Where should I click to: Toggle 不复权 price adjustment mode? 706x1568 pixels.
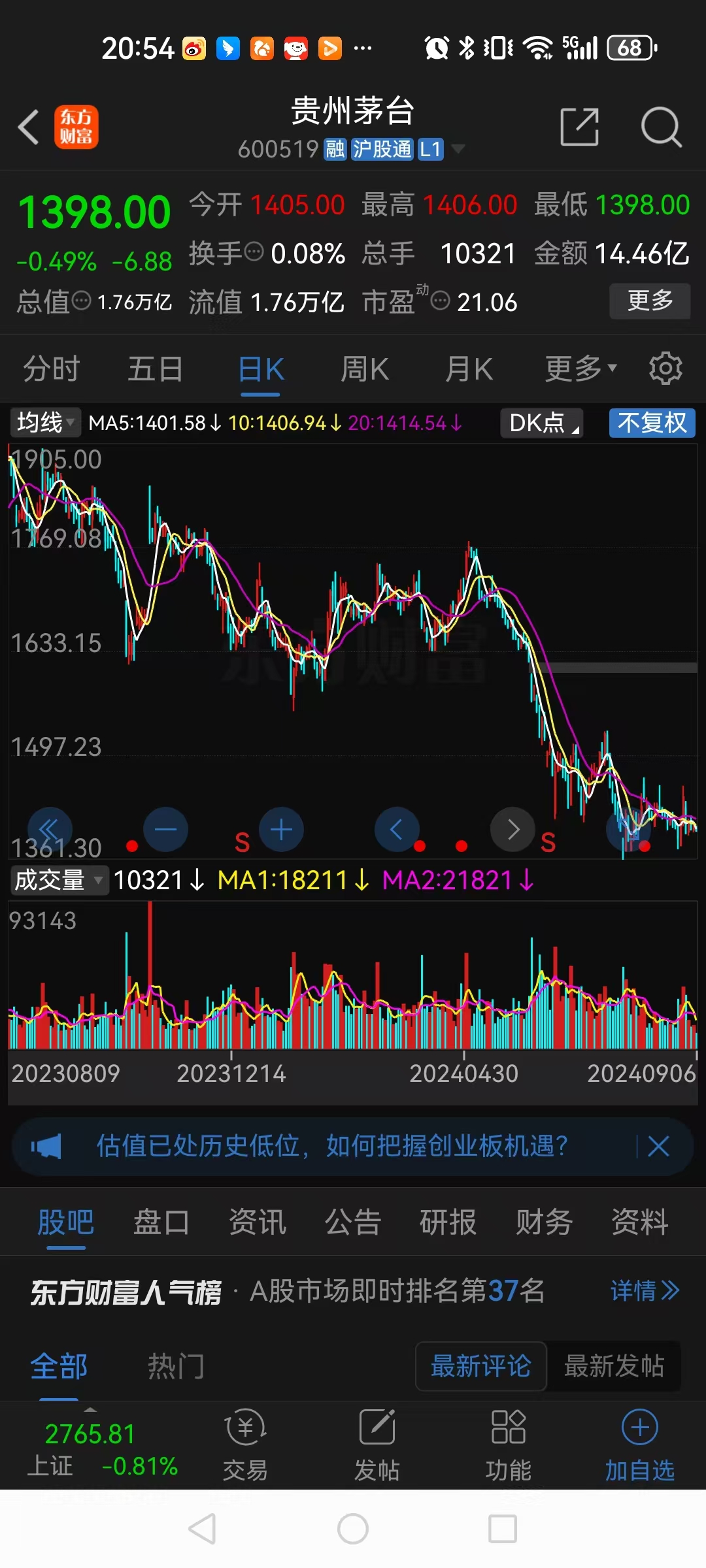point(652,423)
